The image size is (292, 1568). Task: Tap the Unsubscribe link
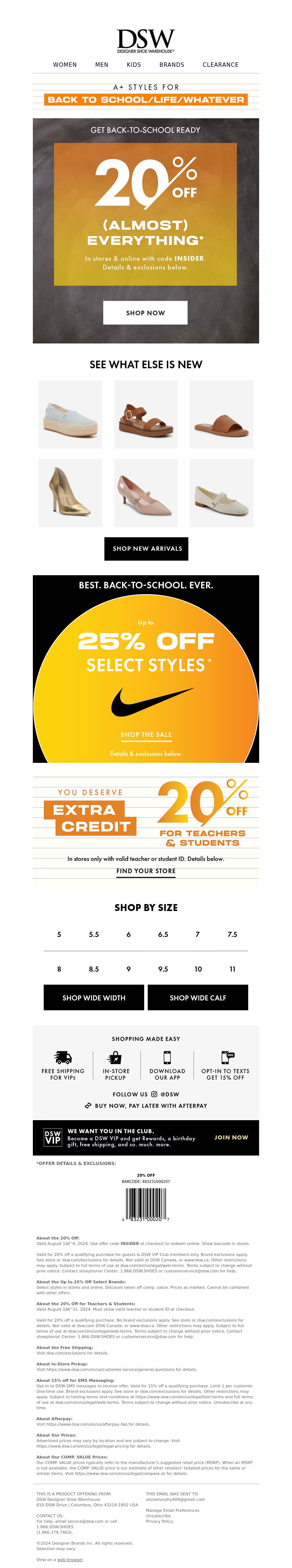(158, 1516)
